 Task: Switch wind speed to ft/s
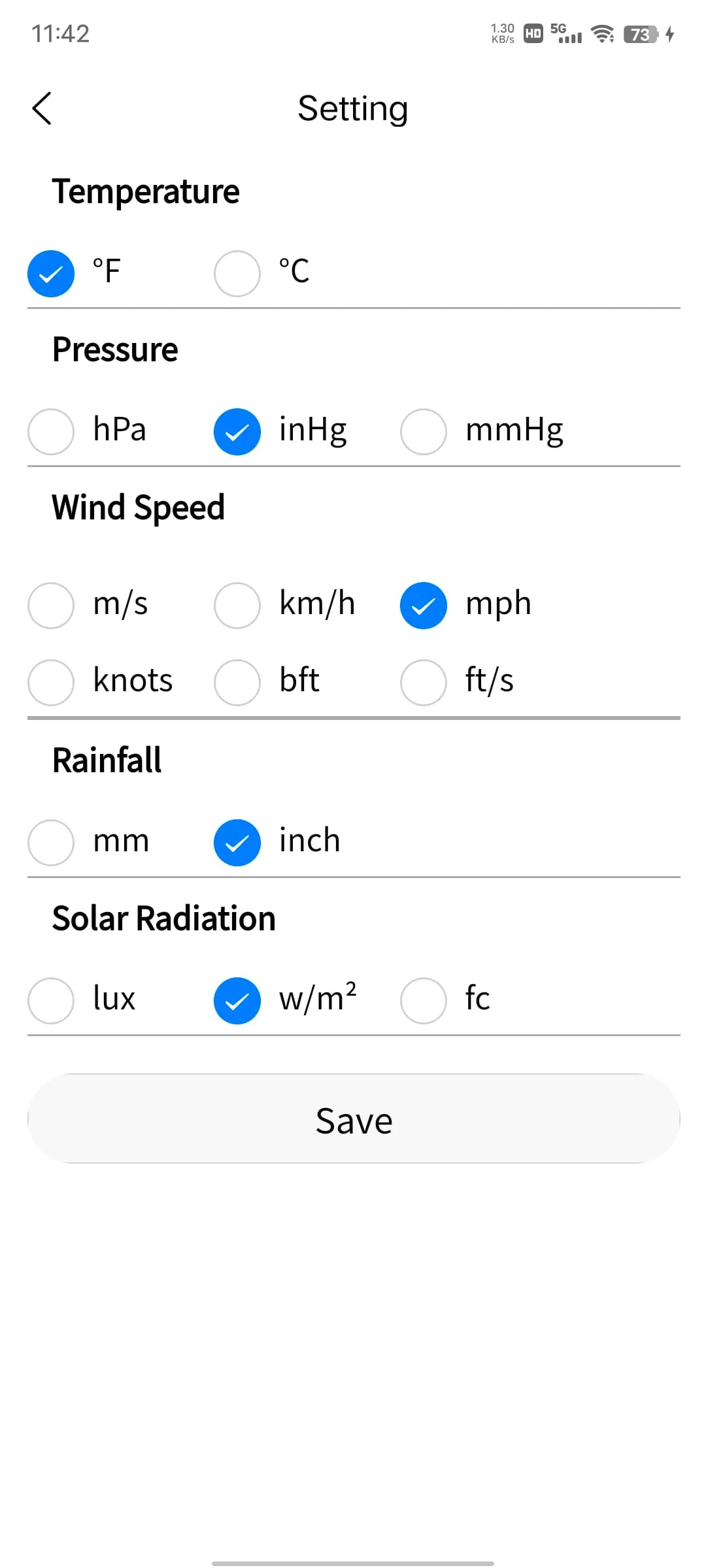424,682
